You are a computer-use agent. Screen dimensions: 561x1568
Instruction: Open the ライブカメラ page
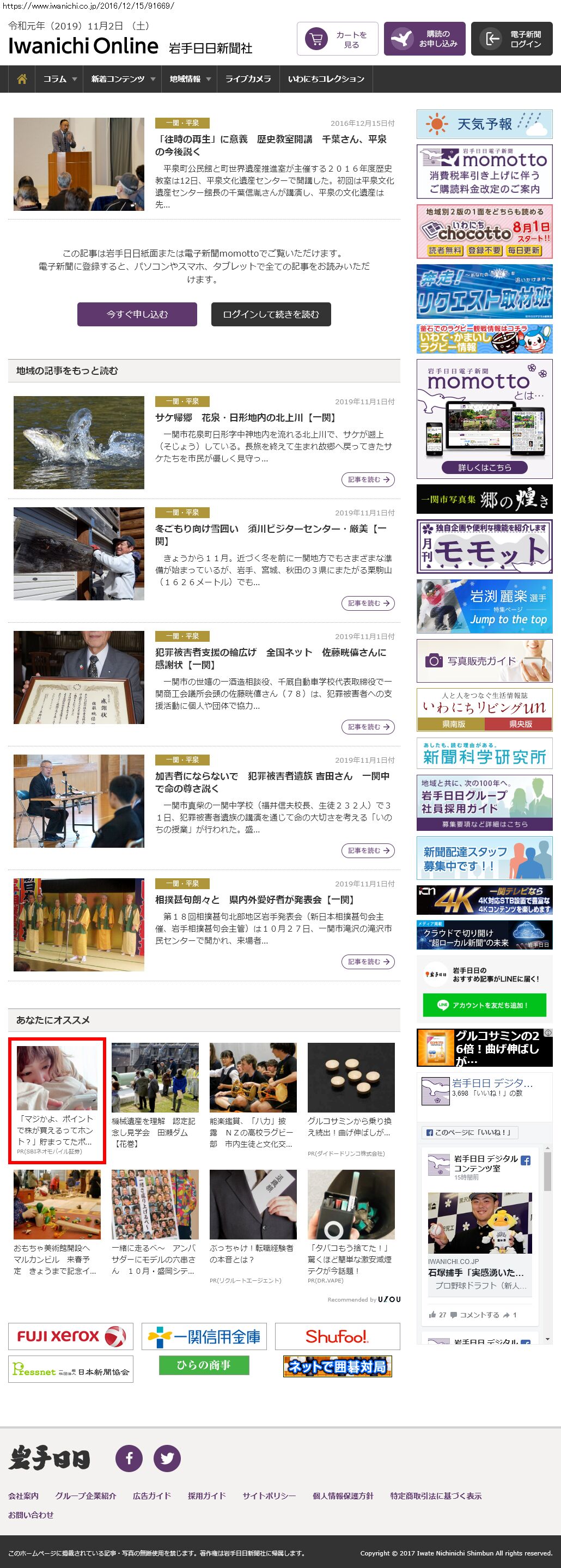pyautogui.click(x=248, y=79)
